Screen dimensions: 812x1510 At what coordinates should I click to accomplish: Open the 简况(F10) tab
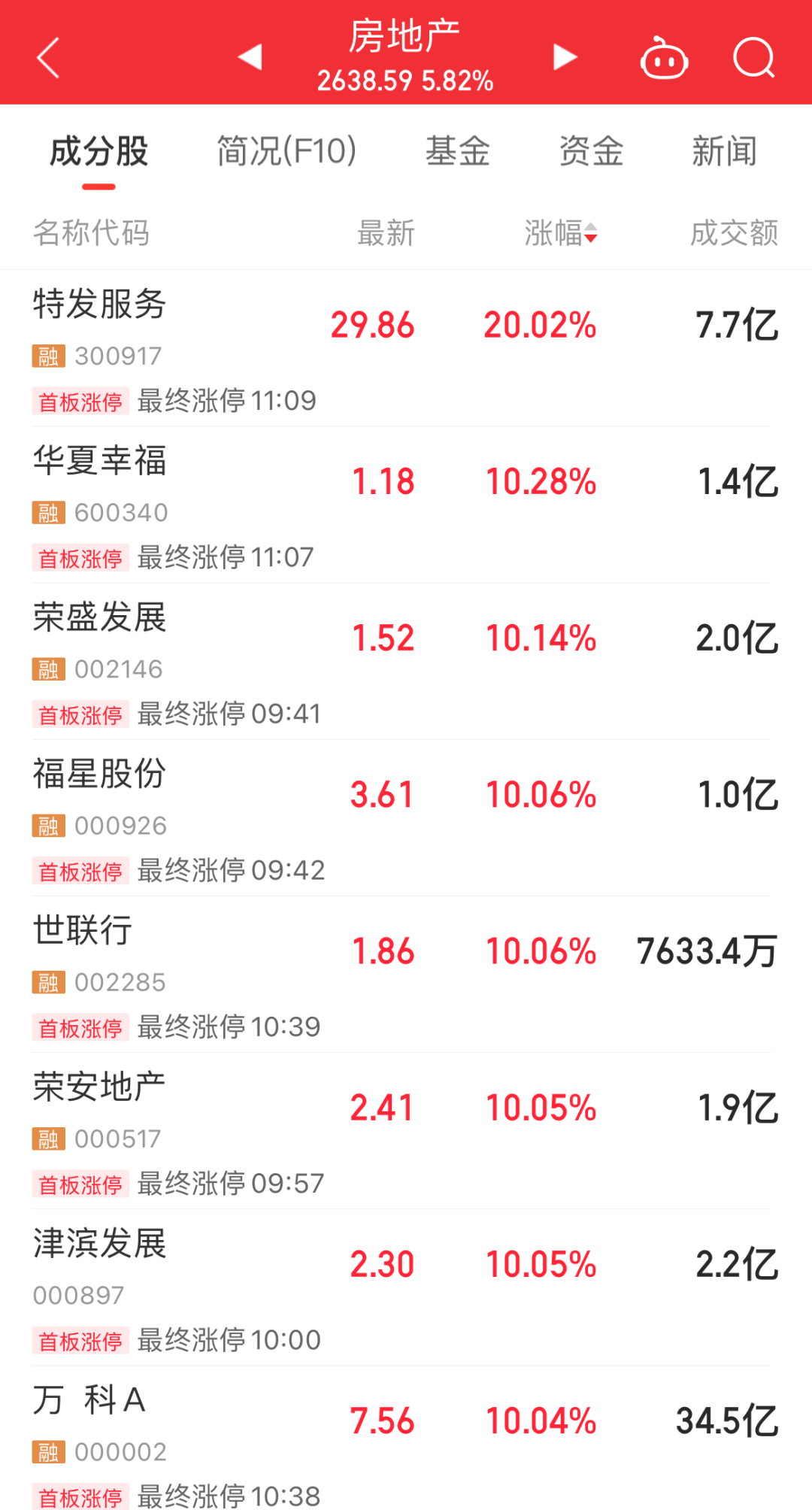point(286,150)
